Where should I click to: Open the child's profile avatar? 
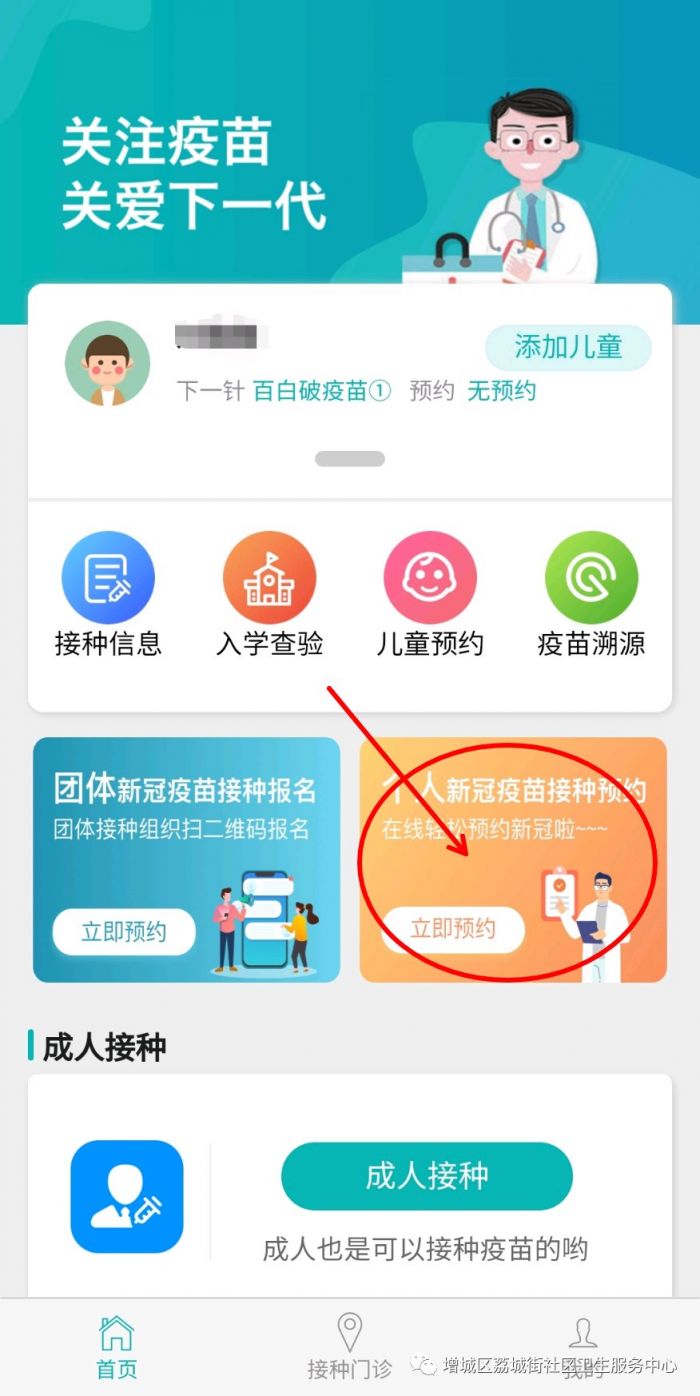pyautogui.click(x=108, y=363)
